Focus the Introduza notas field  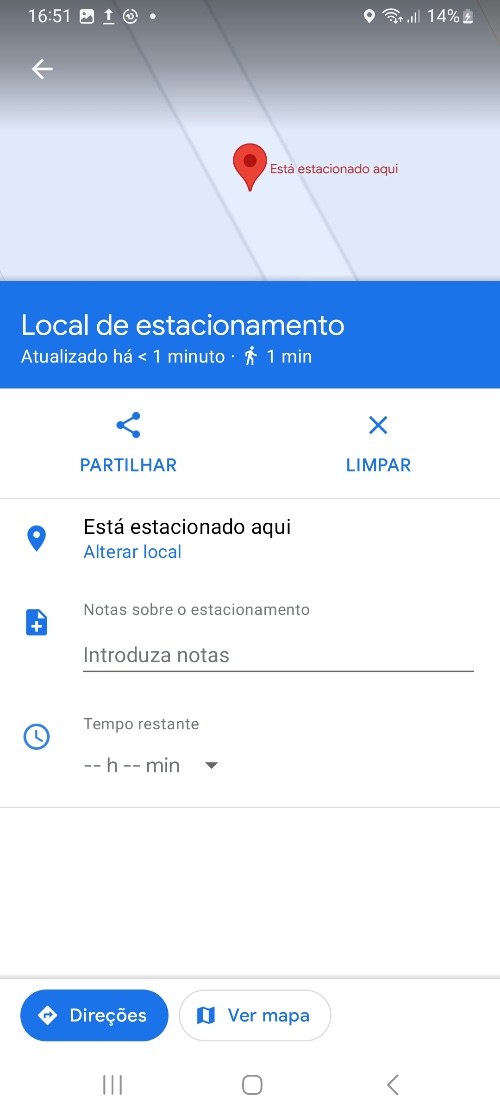[278, 655]
